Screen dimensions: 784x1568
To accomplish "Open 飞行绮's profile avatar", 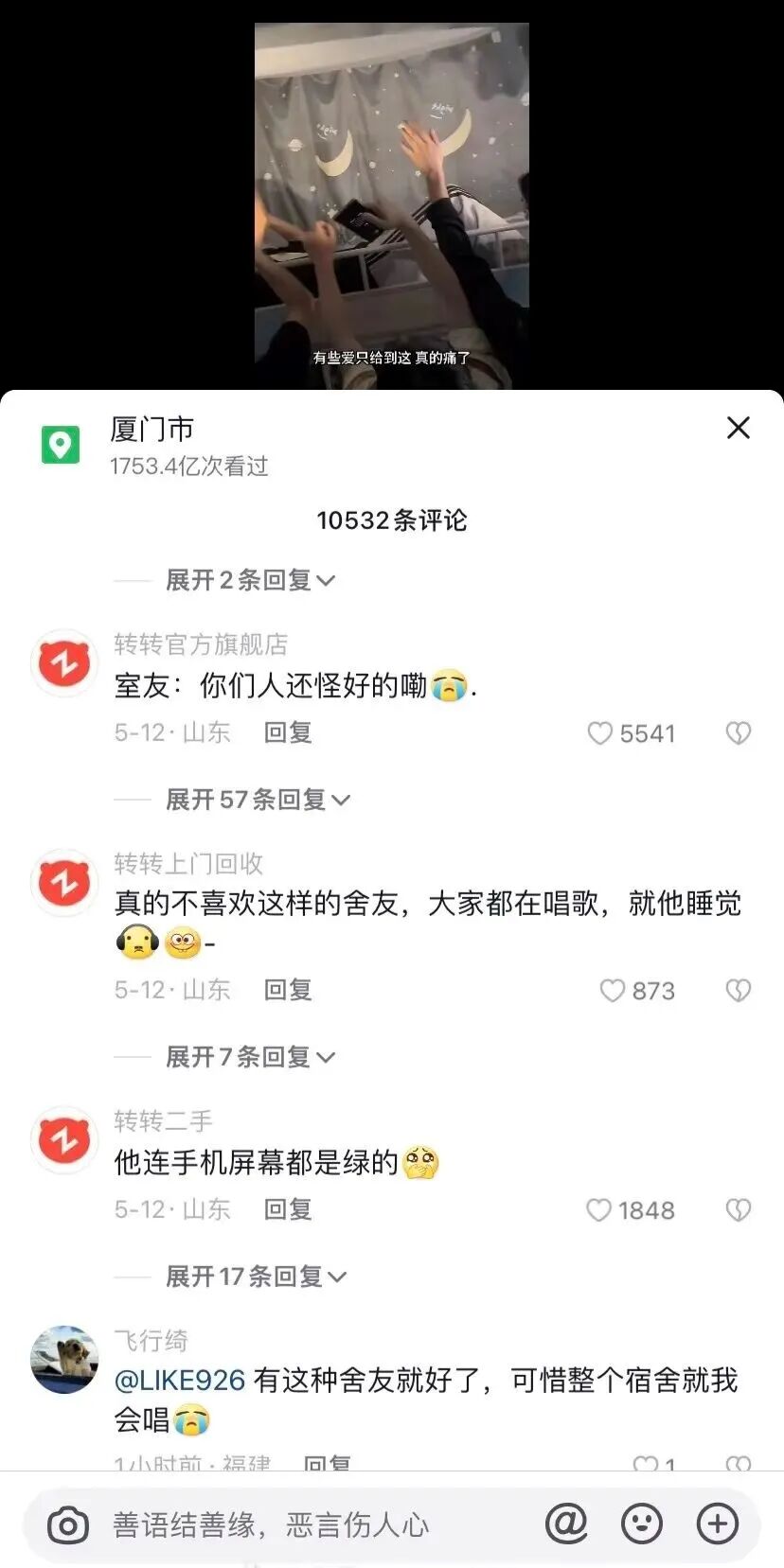I will pos(64,1360).
